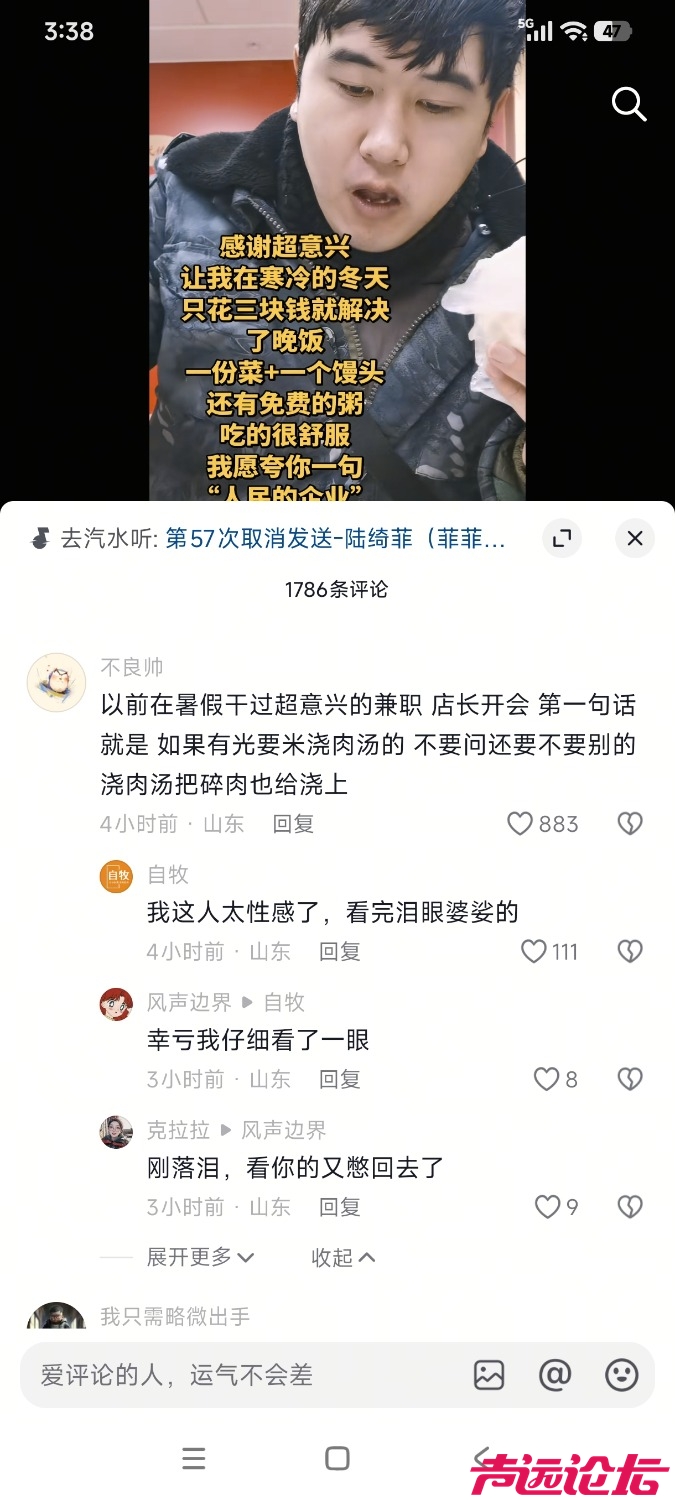Reply to 自牧's comment

click(339, 952)
